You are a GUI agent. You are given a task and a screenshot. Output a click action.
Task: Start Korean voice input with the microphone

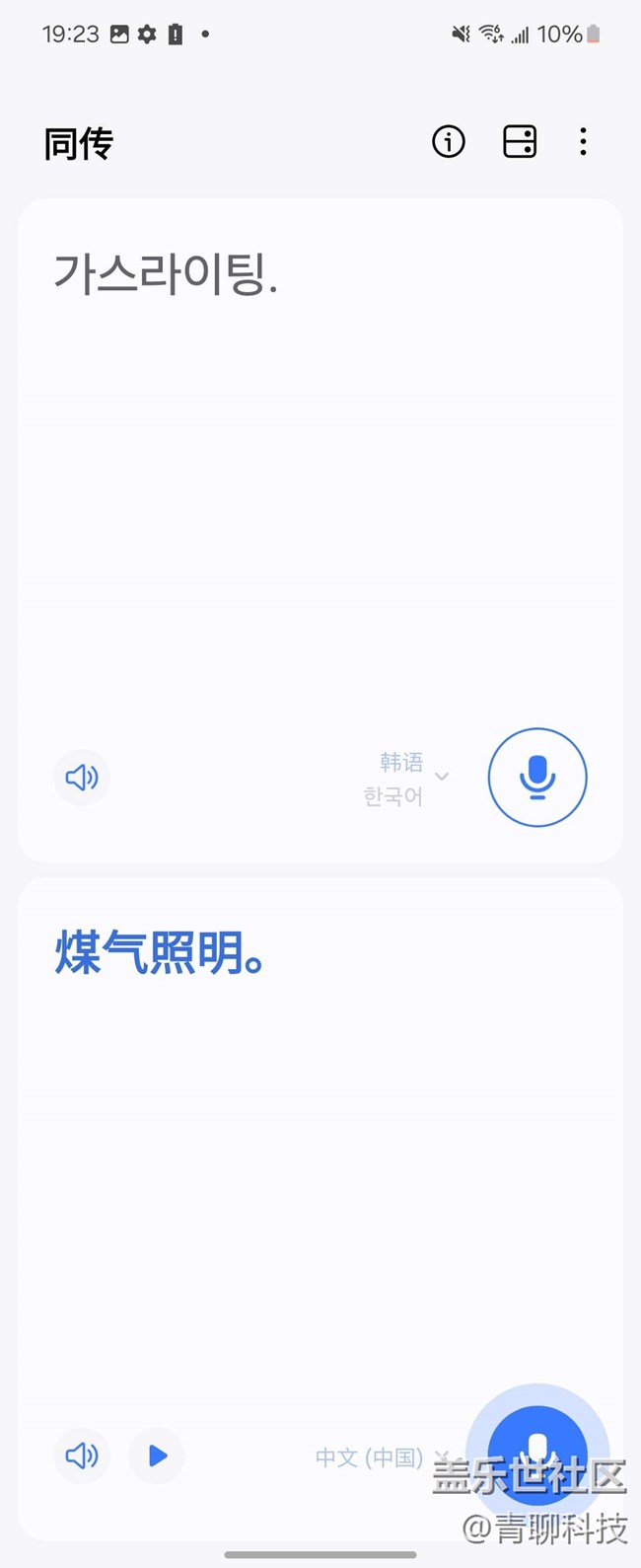(537, 778)
